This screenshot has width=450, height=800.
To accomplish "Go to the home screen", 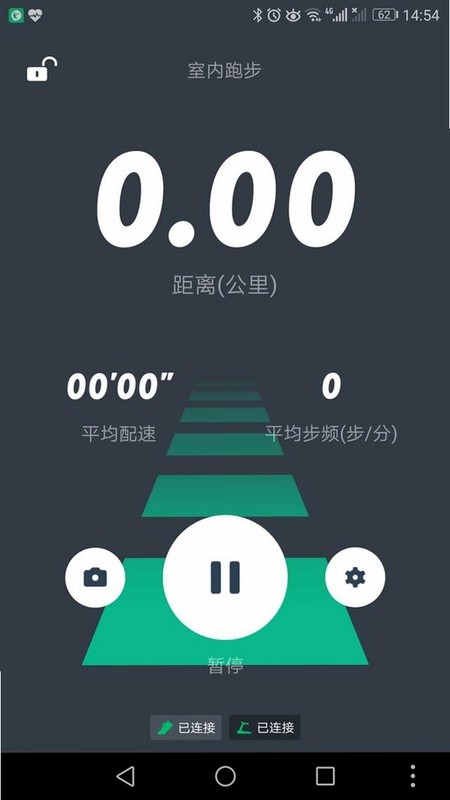I will [x=225, y=776].
